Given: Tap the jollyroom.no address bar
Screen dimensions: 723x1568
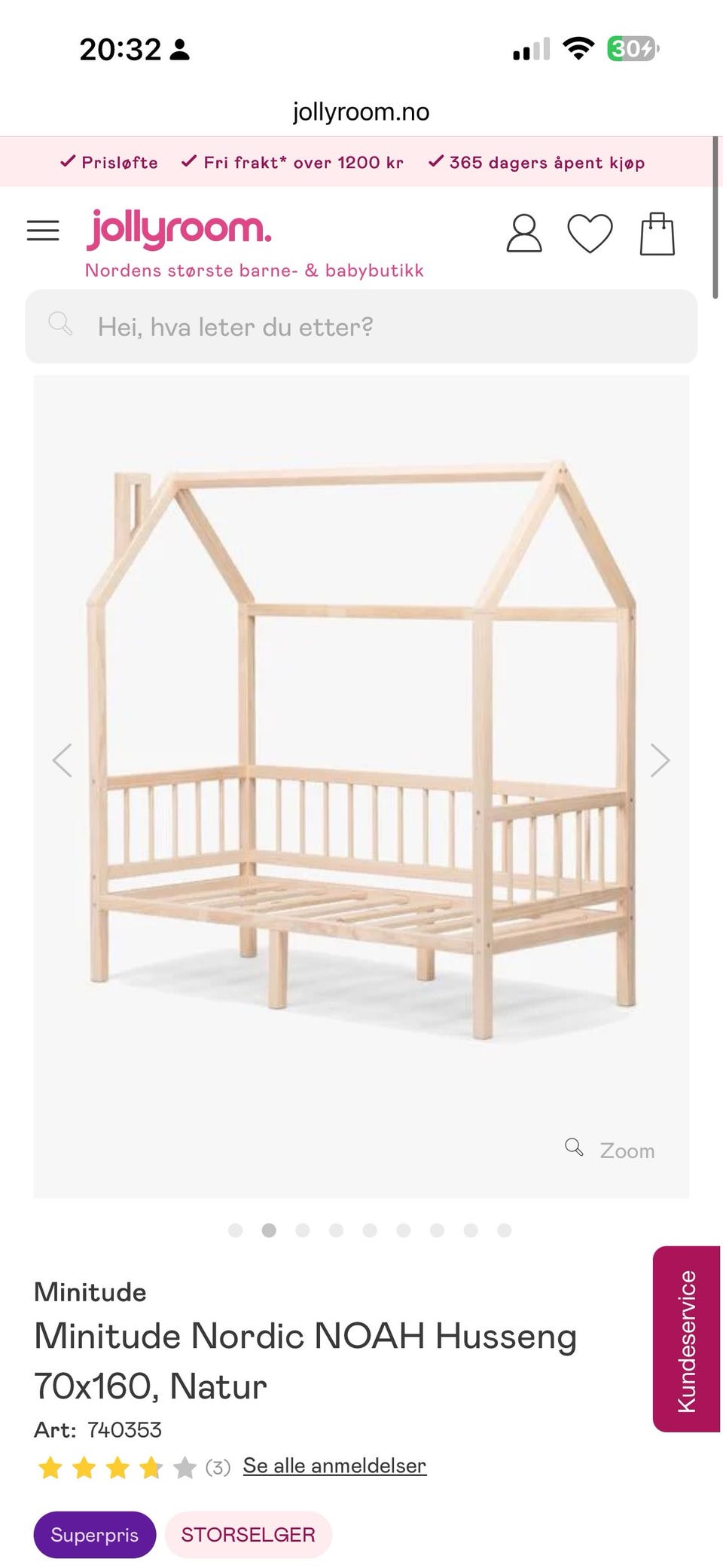Looking at the screenshot, I should click(x=361, y=112).
